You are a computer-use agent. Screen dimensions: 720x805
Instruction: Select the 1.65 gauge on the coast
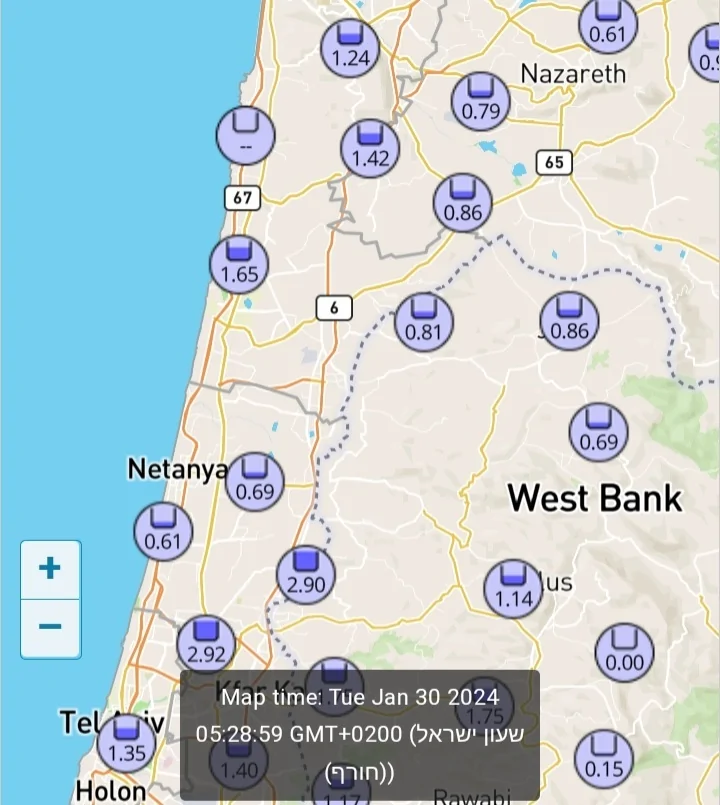pos(239,265)
